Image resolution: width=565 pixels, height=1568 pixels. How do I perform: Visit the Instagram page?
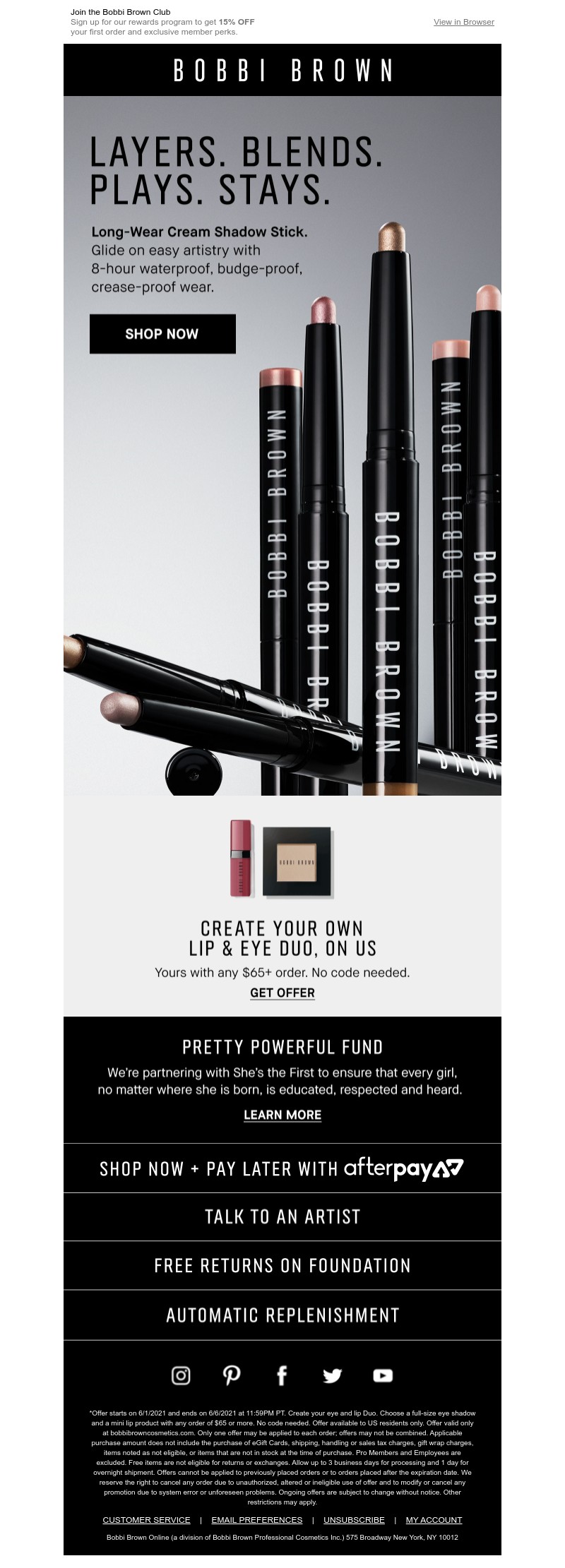pos(181,1375)
